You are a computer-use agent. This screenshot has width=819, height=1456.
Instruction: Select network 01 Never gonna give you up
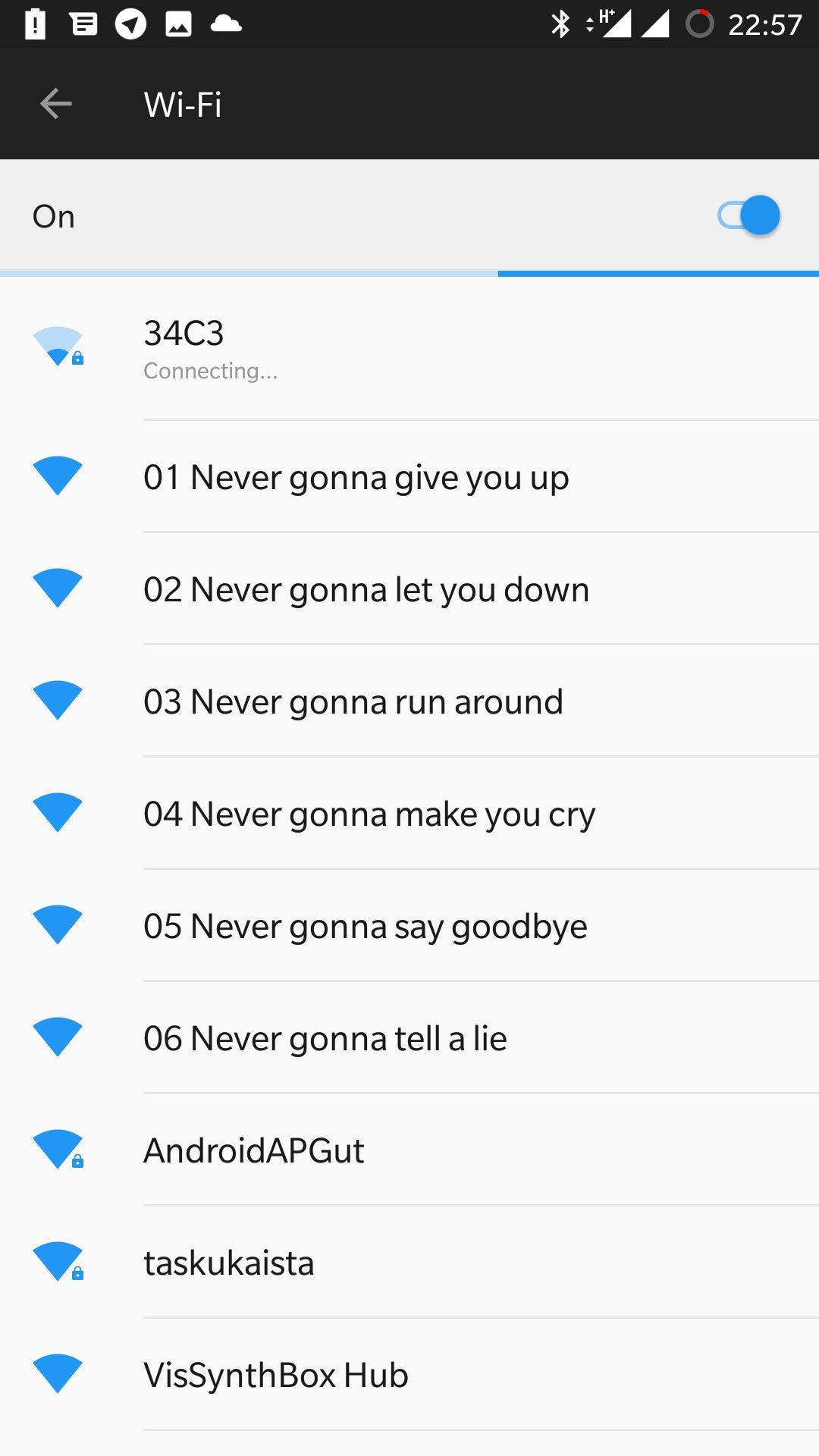pyautogui.click(x=409, y=477)
